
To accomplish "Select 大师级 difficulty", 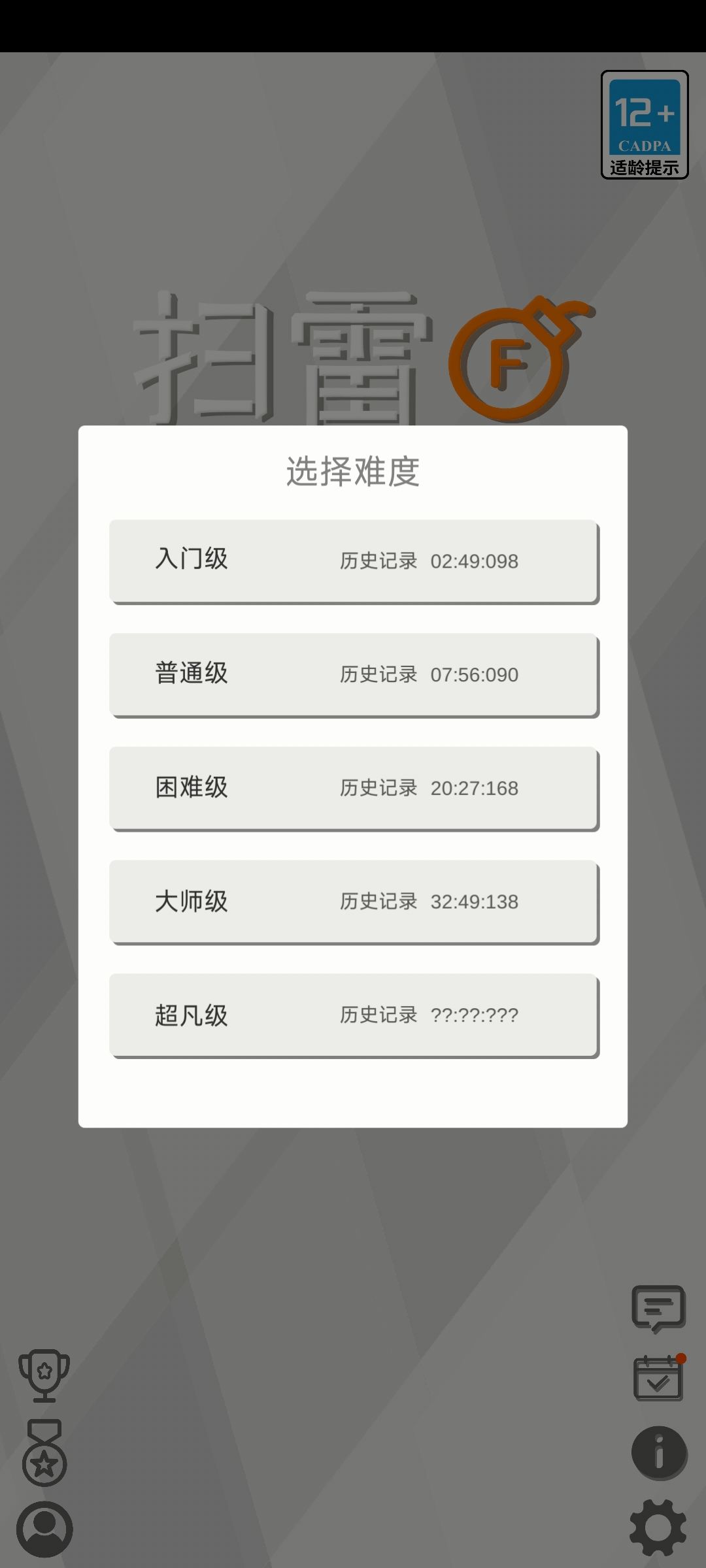I will click(x=353, y=902).
